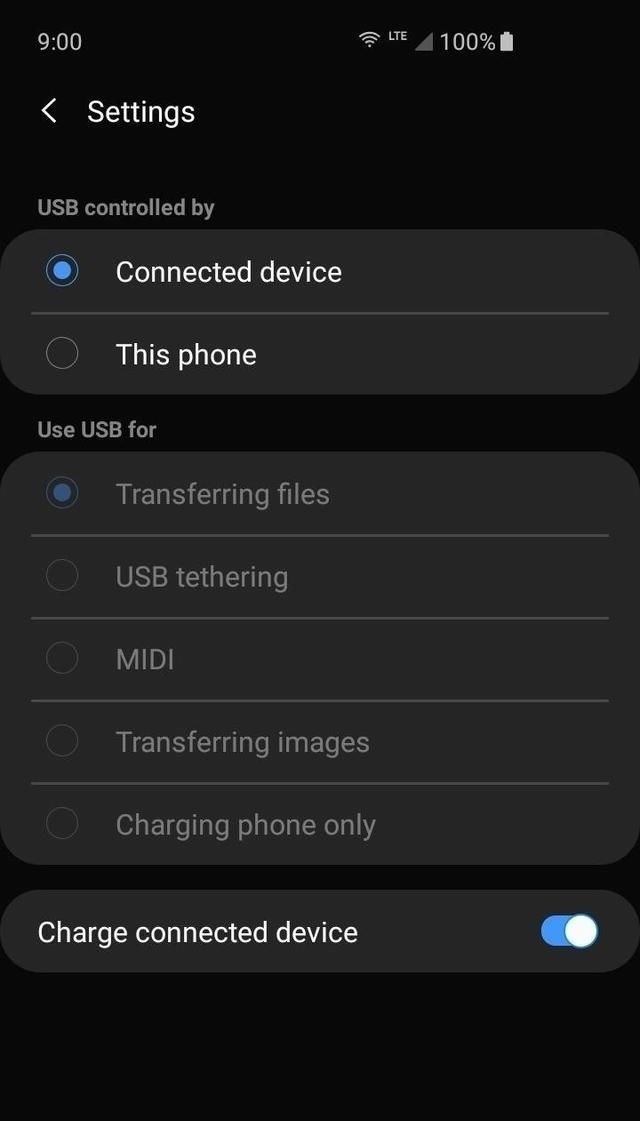Choose Charging phone only
The height and width of the screenshot is (1121, 640).
click(62, 824)
